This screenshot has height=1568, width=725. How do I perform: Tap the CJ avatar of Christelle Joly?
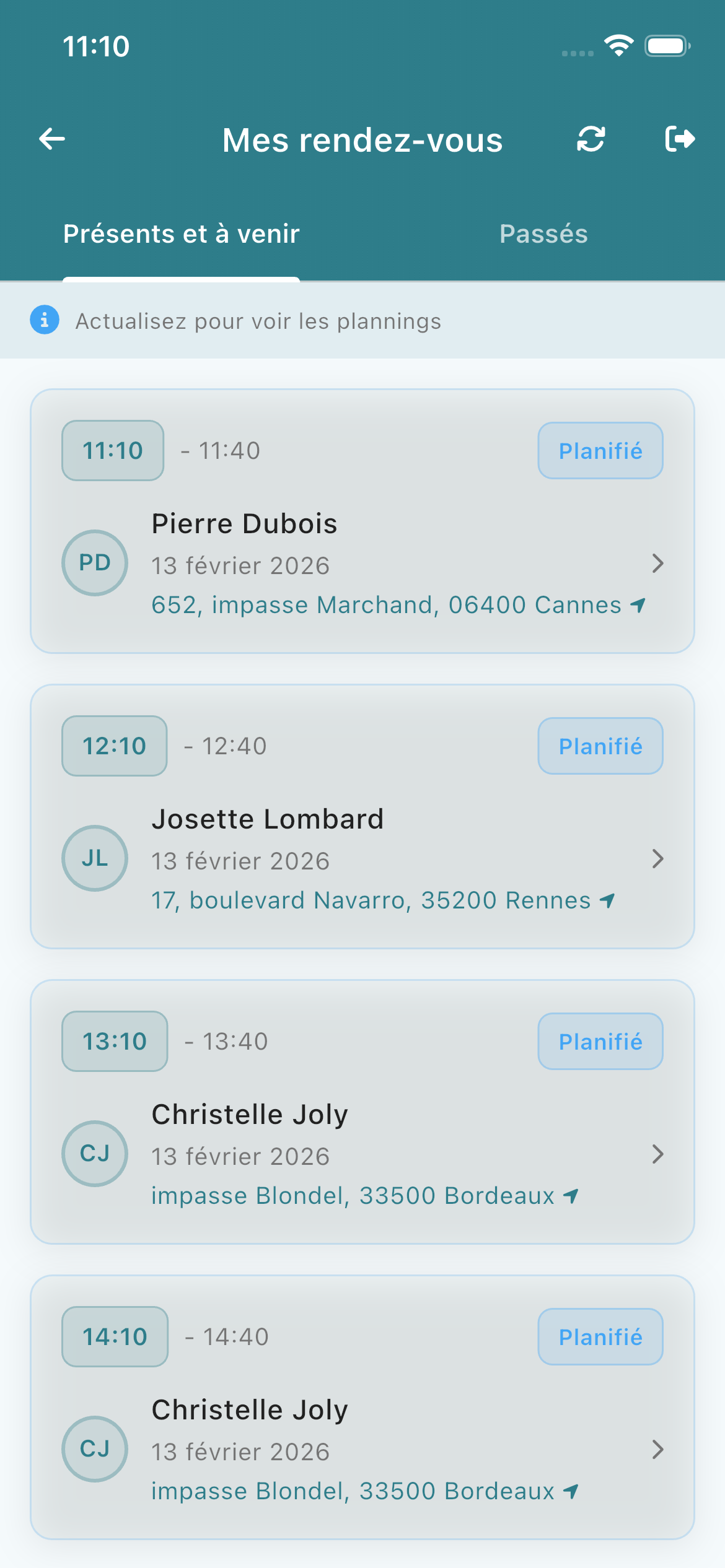[94, 1154]
